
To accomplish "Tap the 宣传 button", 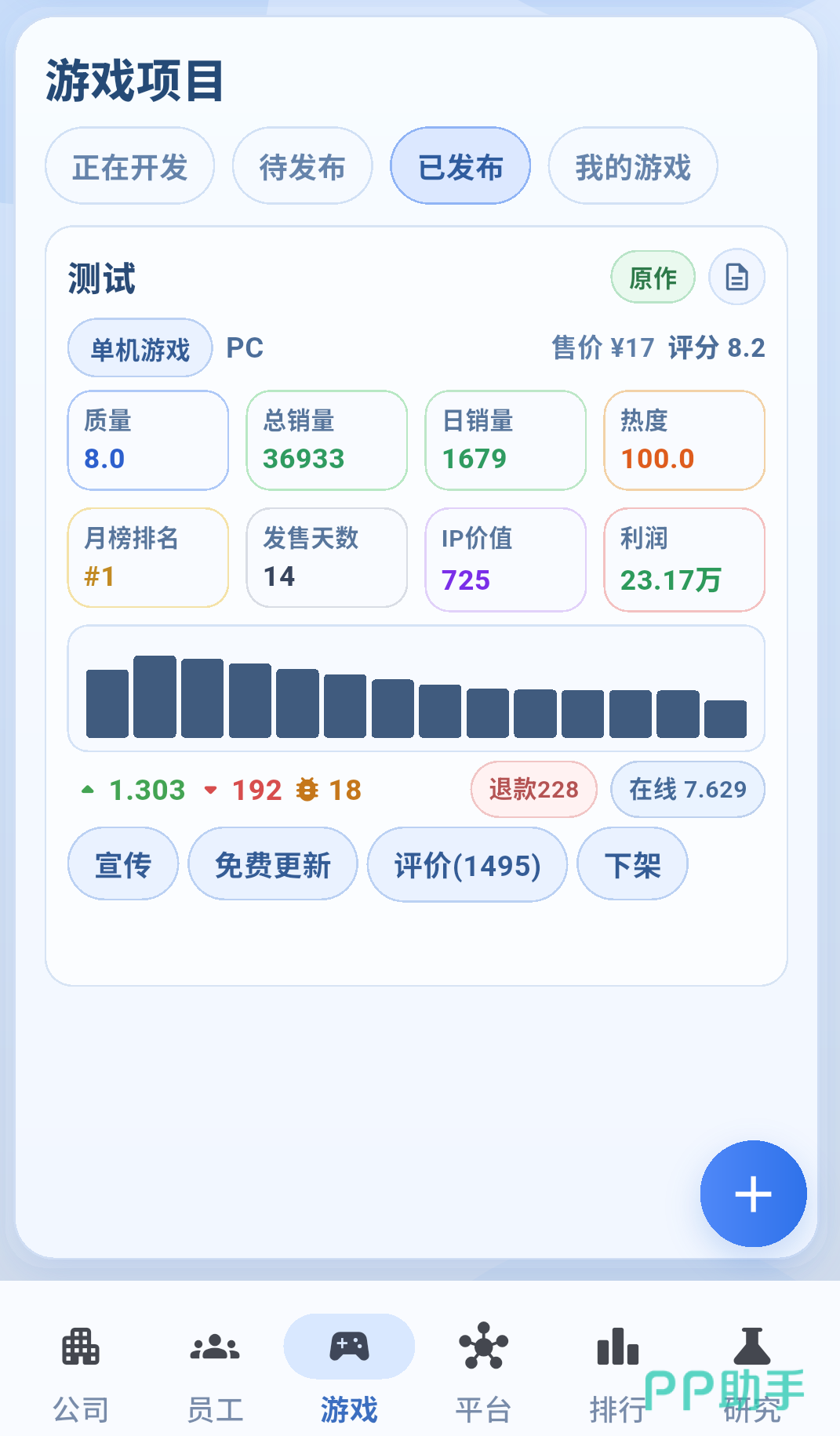I will (x=123, y=864).
